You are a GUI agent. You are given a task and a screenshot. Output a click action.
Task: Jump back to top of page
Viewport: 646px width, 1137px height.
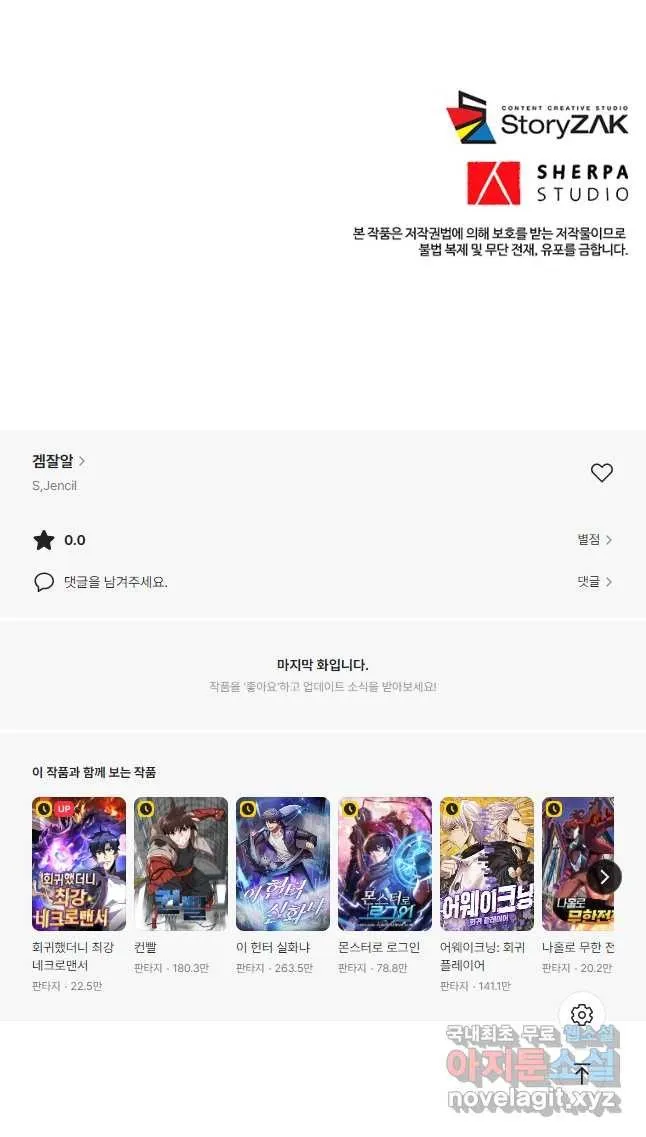coord(581,1073)
